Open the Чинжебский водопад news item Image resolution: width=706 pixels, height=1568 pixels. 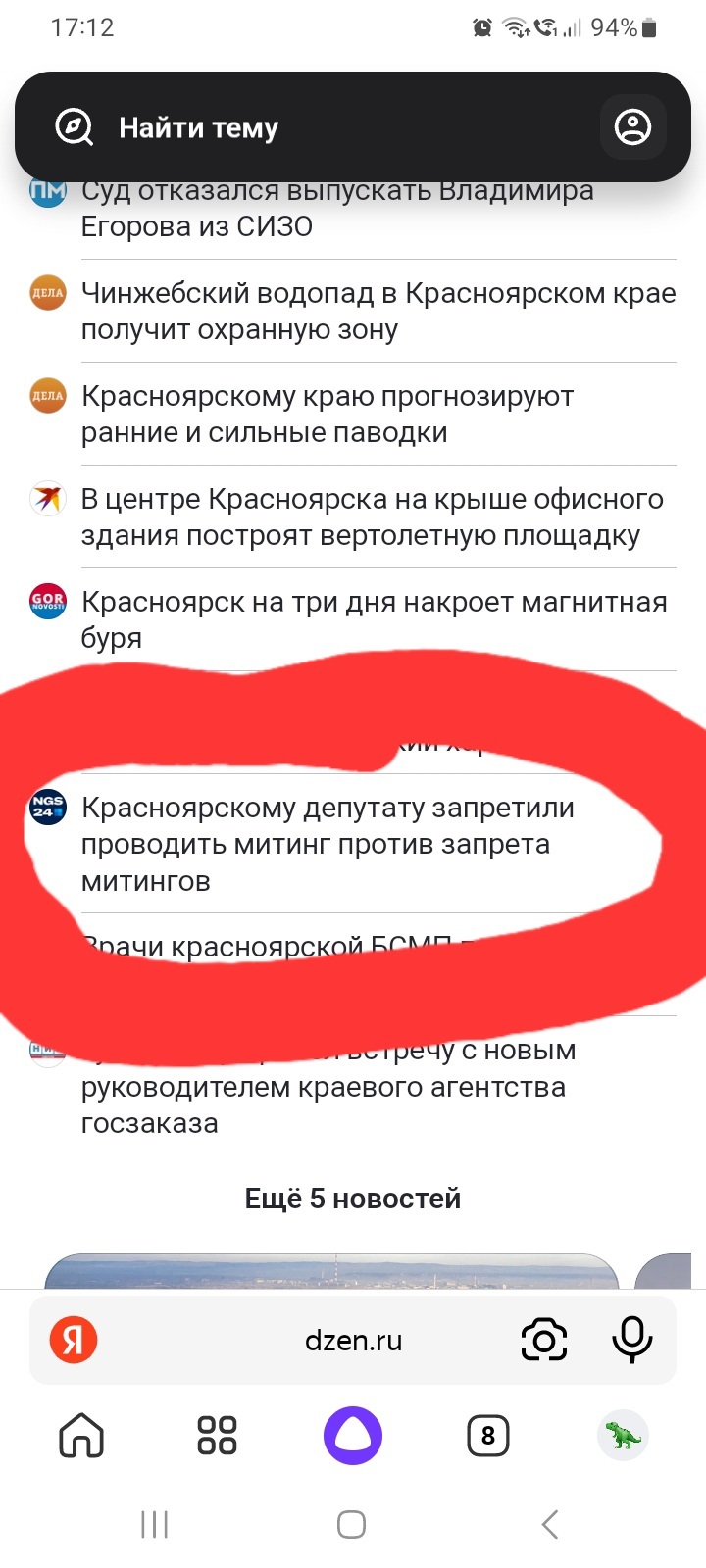[378, 311]
